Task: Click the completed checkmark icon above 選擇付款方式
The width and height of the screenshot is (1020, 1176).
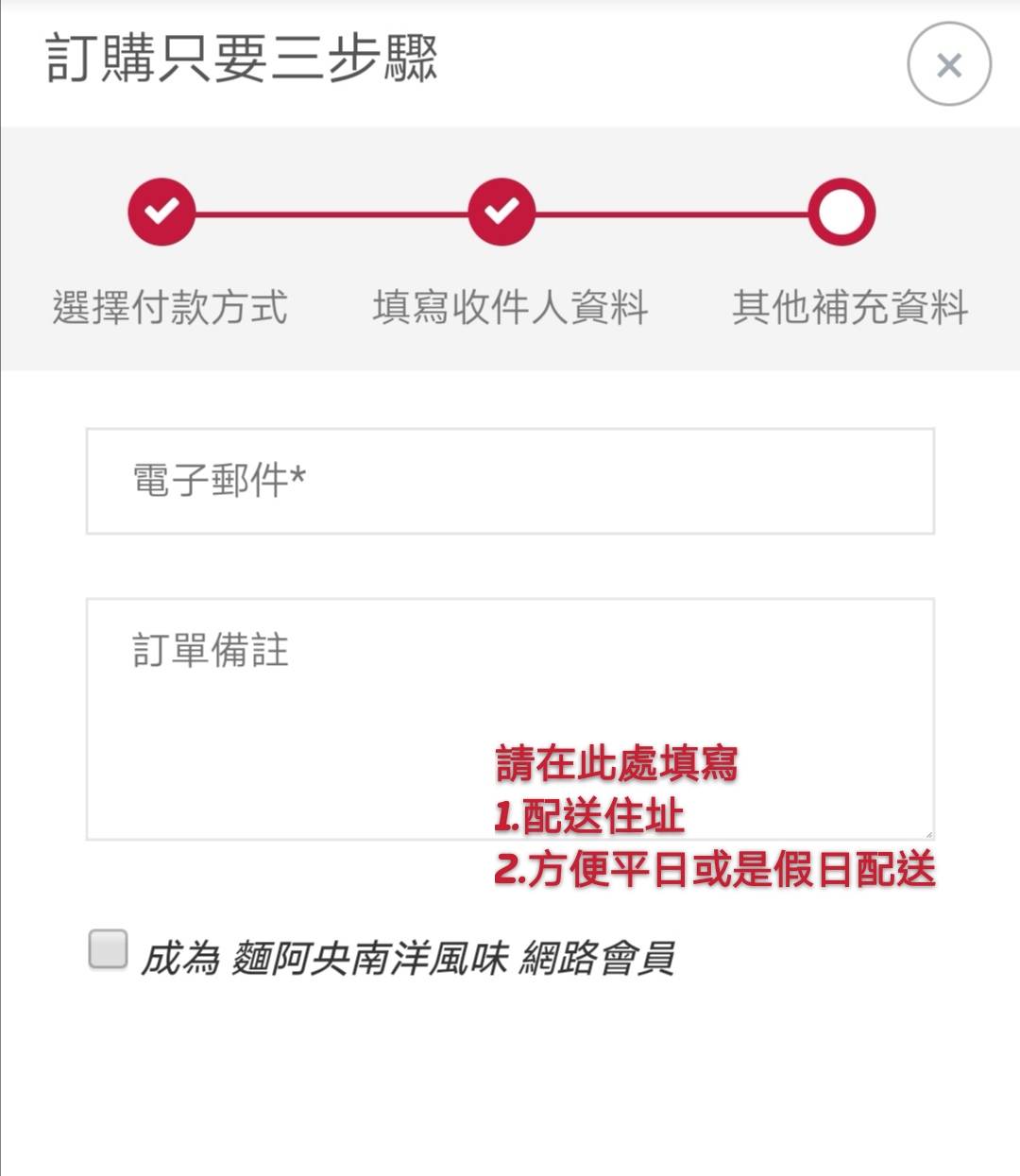Action: tap(161, 214)
